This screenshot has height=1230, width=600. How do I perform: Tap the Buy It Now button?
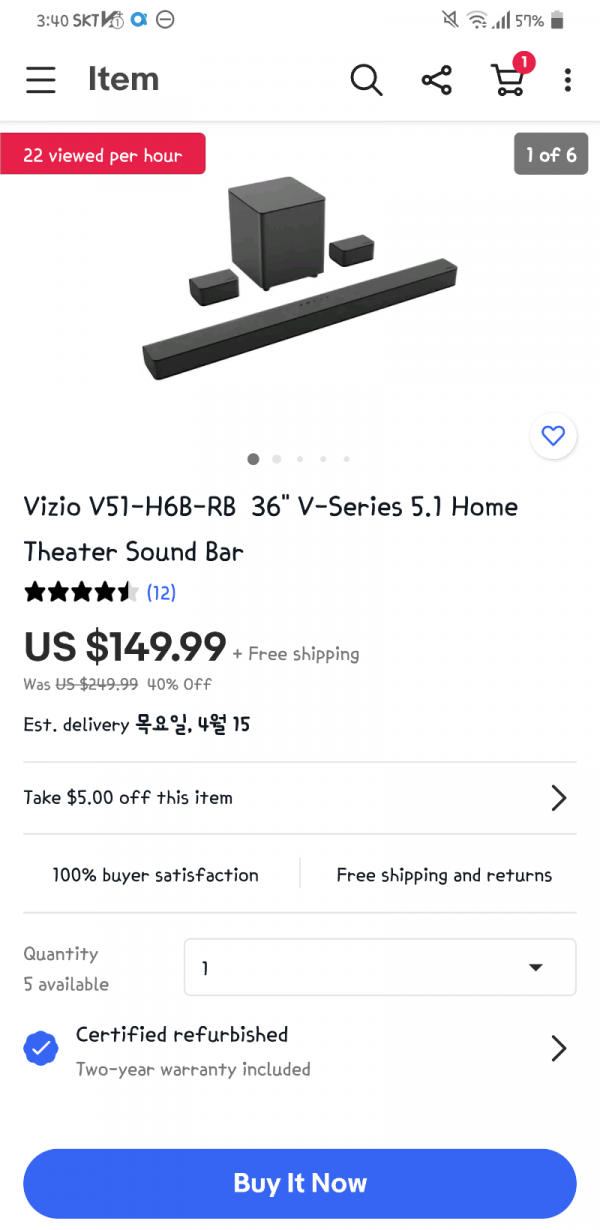(300, 1184)
